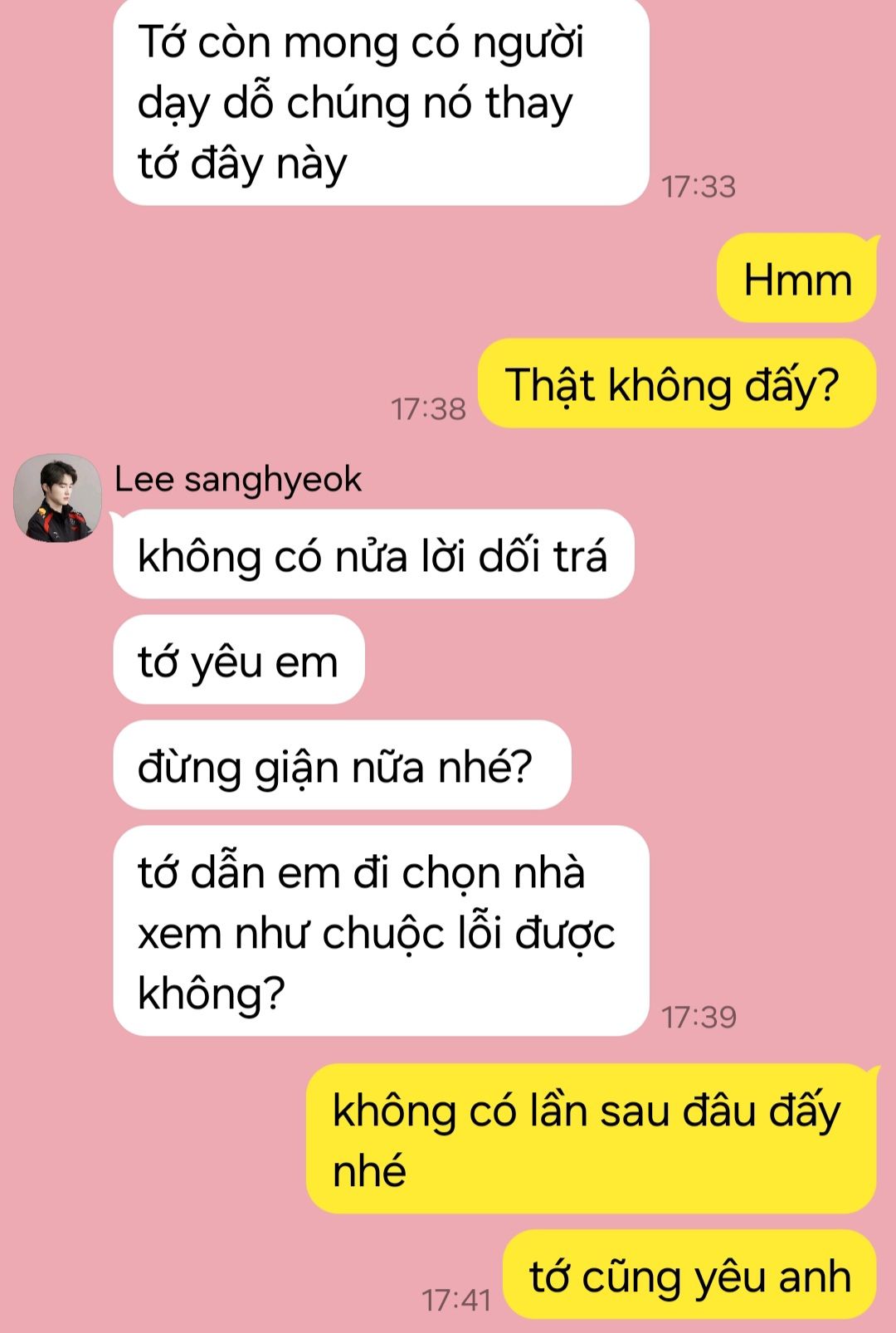Open Lee sanghyeok's profile picture
896x1333 pixels.
click(x=57, y=498)
